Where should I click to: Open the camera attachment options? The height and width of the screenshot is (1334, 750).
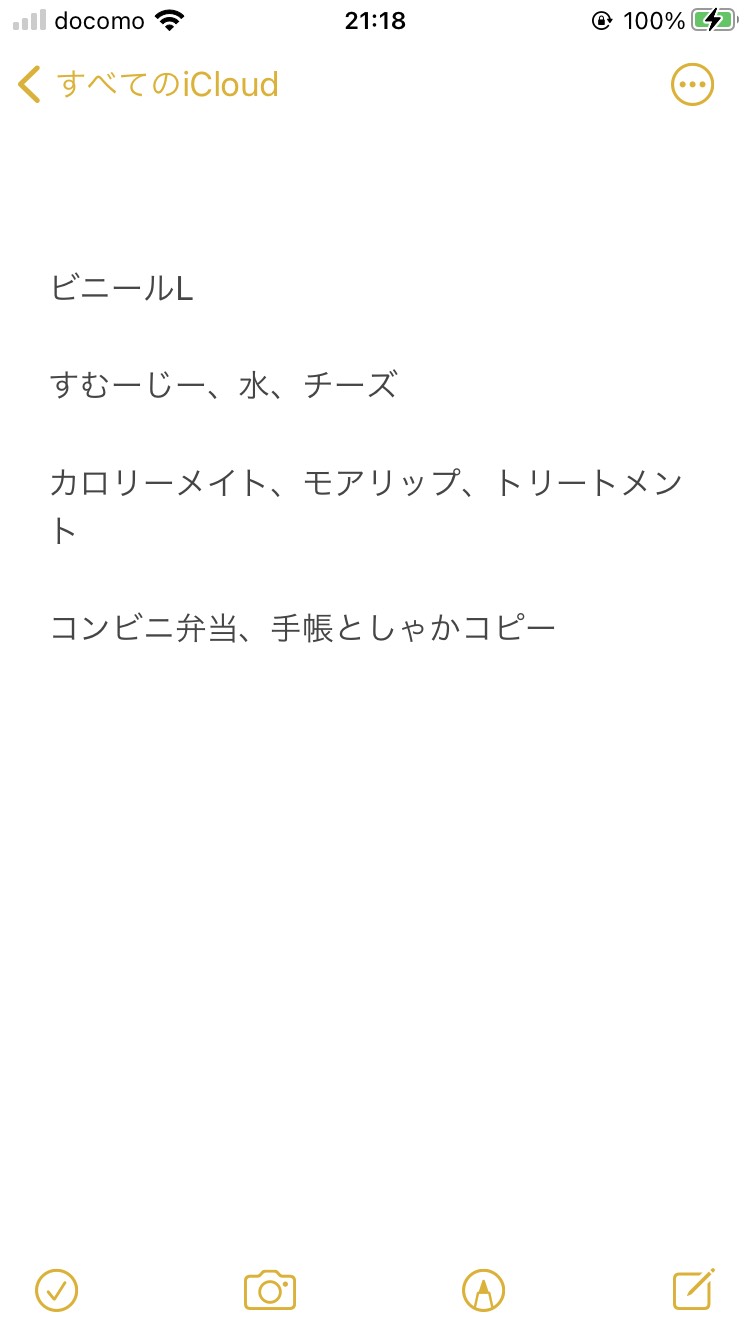(270, 1290)
